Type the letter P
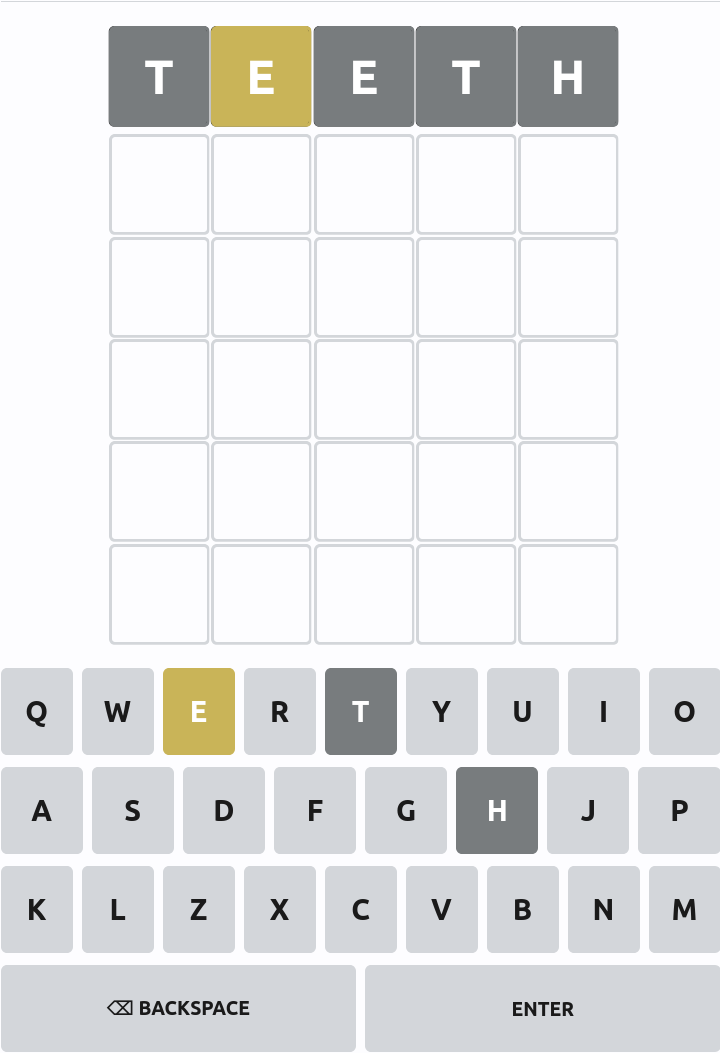Screen dimensions: 720x1053 (679, 810)
